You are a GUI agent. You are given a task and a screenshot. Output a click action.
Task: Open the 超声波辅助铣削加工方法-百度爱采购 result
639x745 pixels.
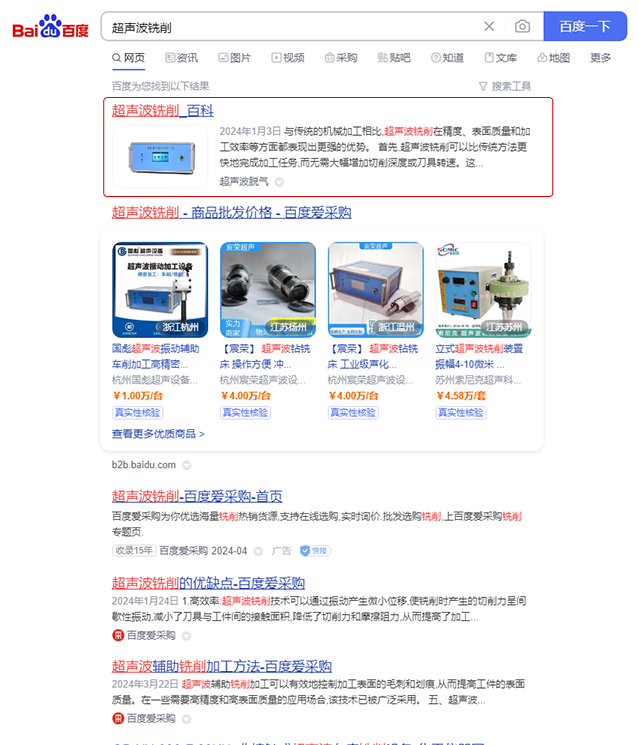pos(221,666)
